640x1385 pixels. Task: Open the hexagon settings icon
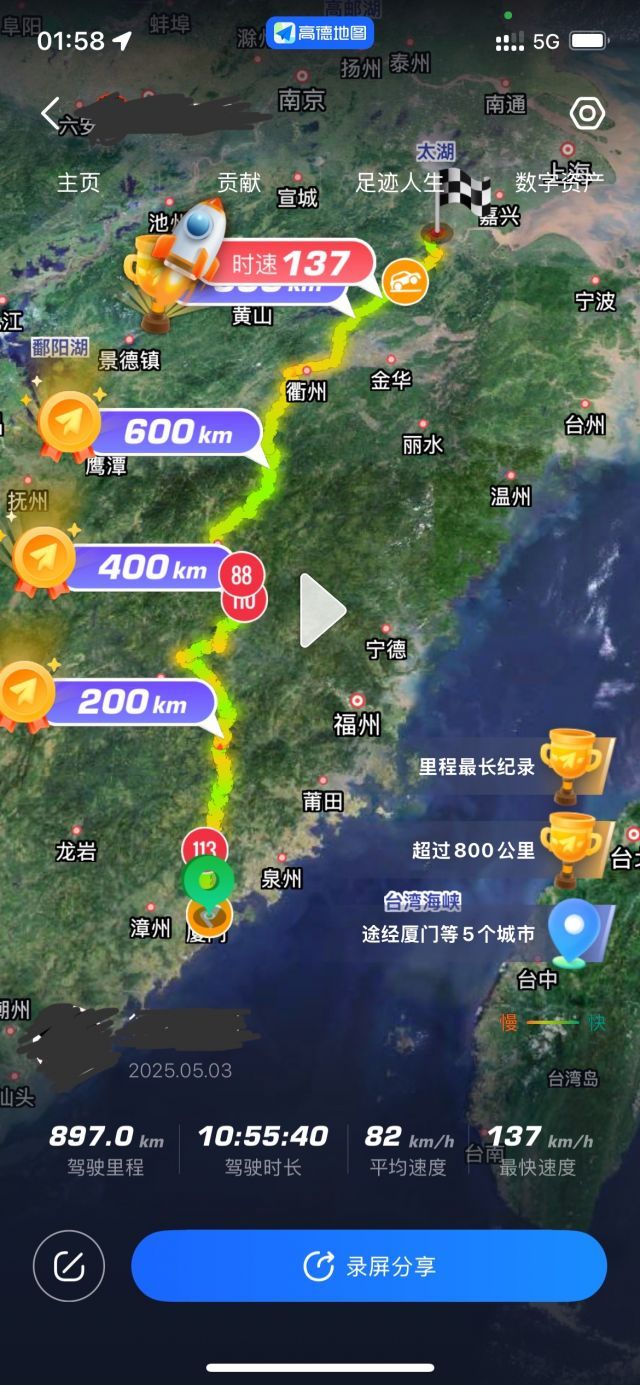pos(587,113)
